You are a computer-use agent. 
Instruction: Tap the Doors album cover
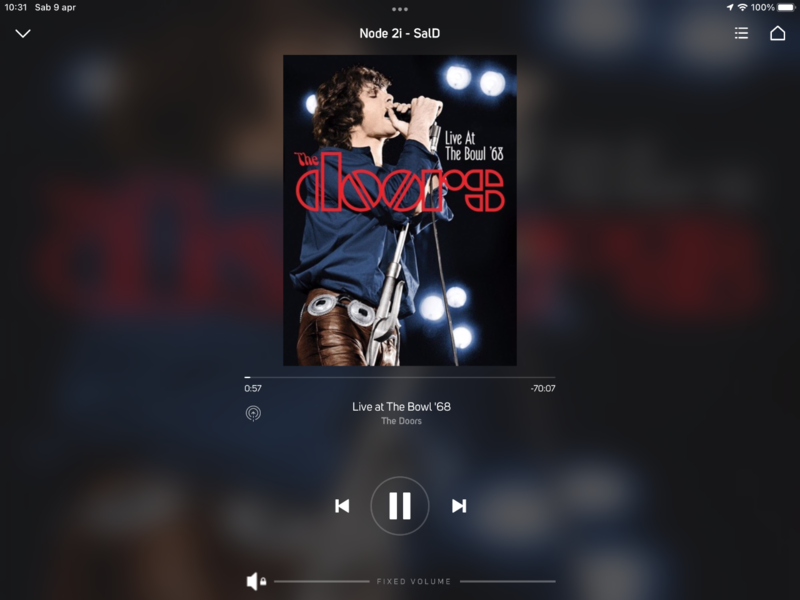tap(400, 210)
